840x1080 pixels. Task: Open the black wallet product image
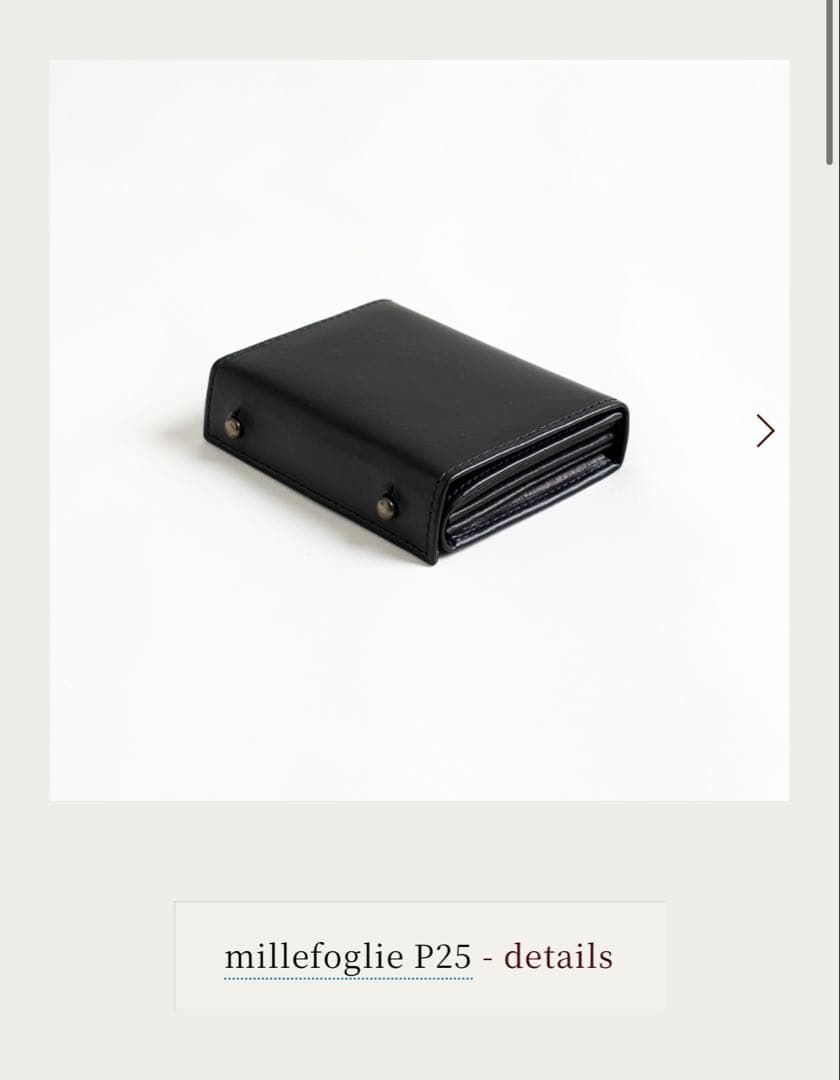tap(418, 432)
